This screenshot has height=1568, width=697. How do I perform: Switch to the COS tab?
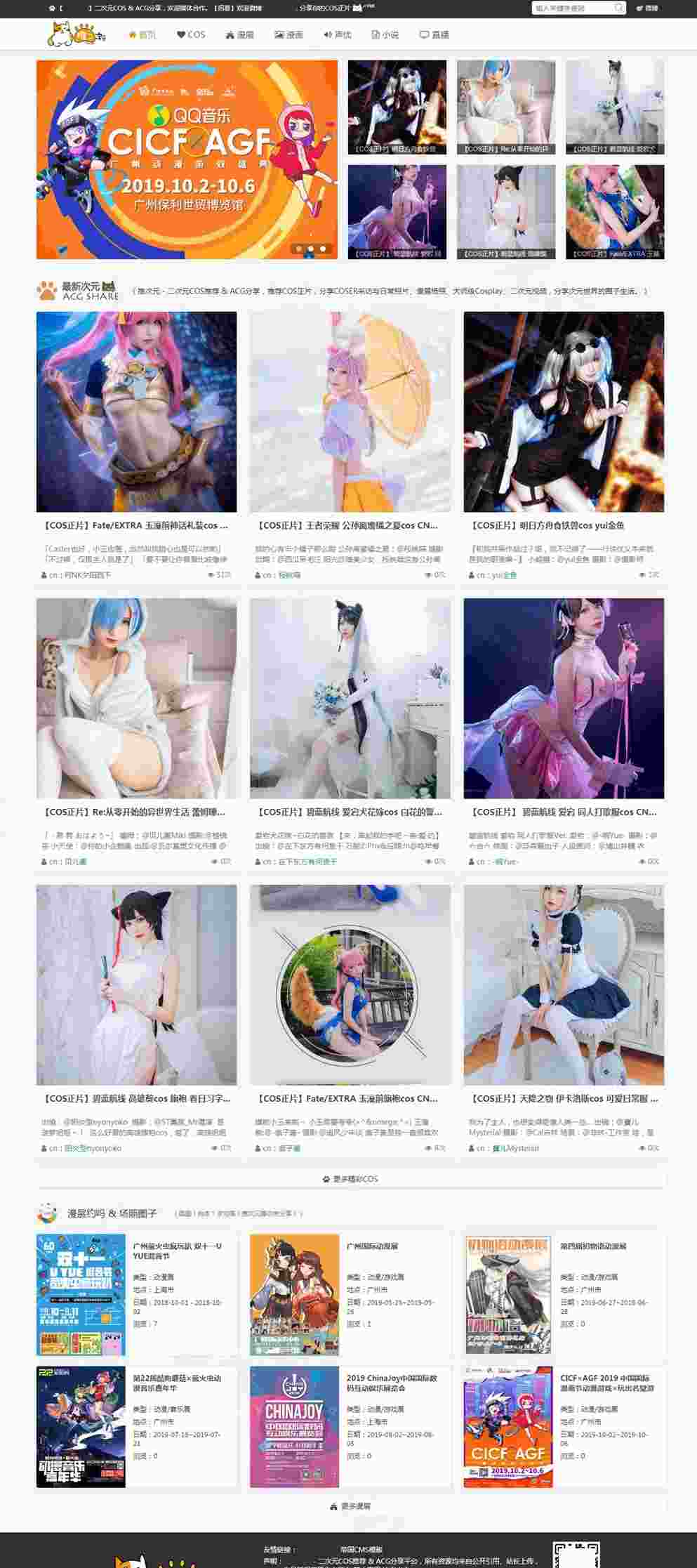click(191, 34)
